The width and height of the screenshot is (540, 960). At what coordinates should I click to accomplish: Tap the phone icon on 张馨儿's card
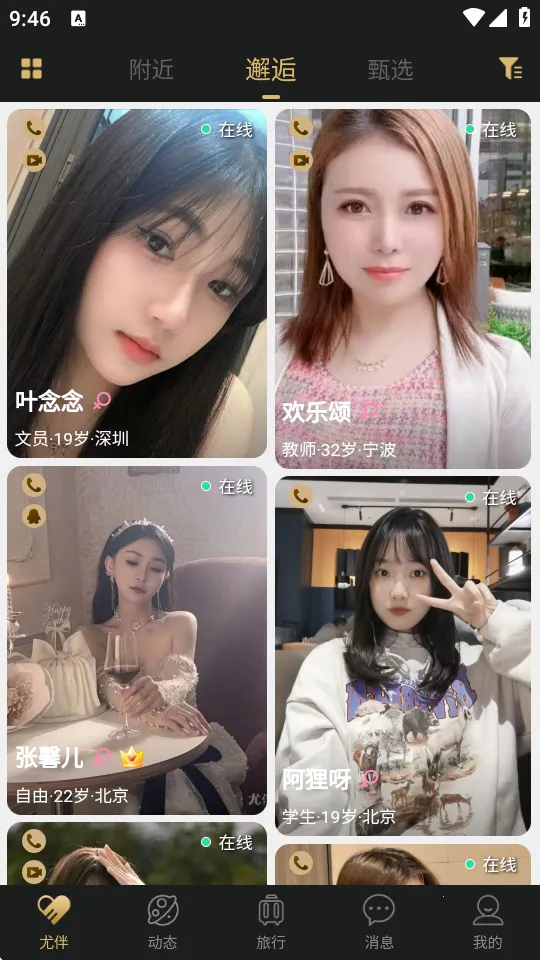click(x=34, y=485)
